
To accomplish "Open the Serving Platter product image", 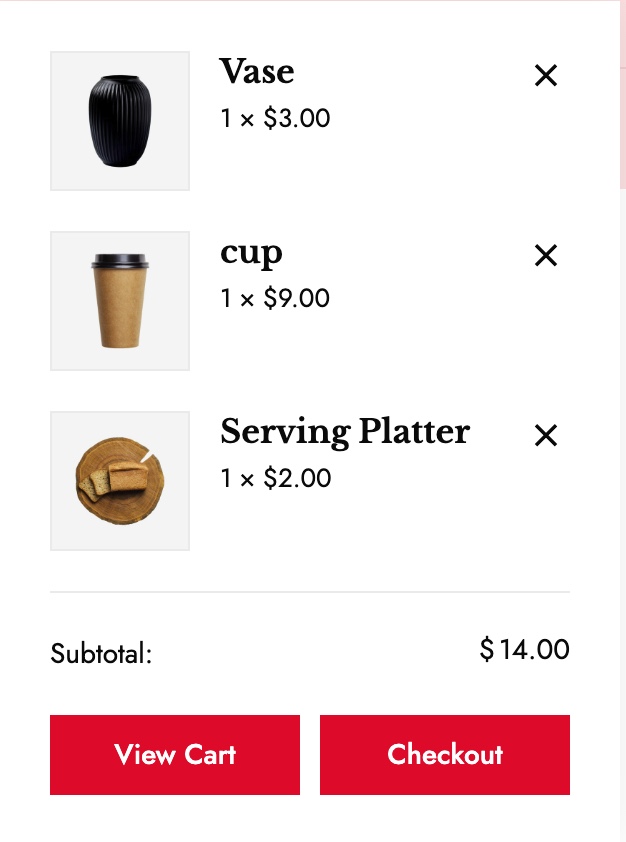I will coord(120,481).
